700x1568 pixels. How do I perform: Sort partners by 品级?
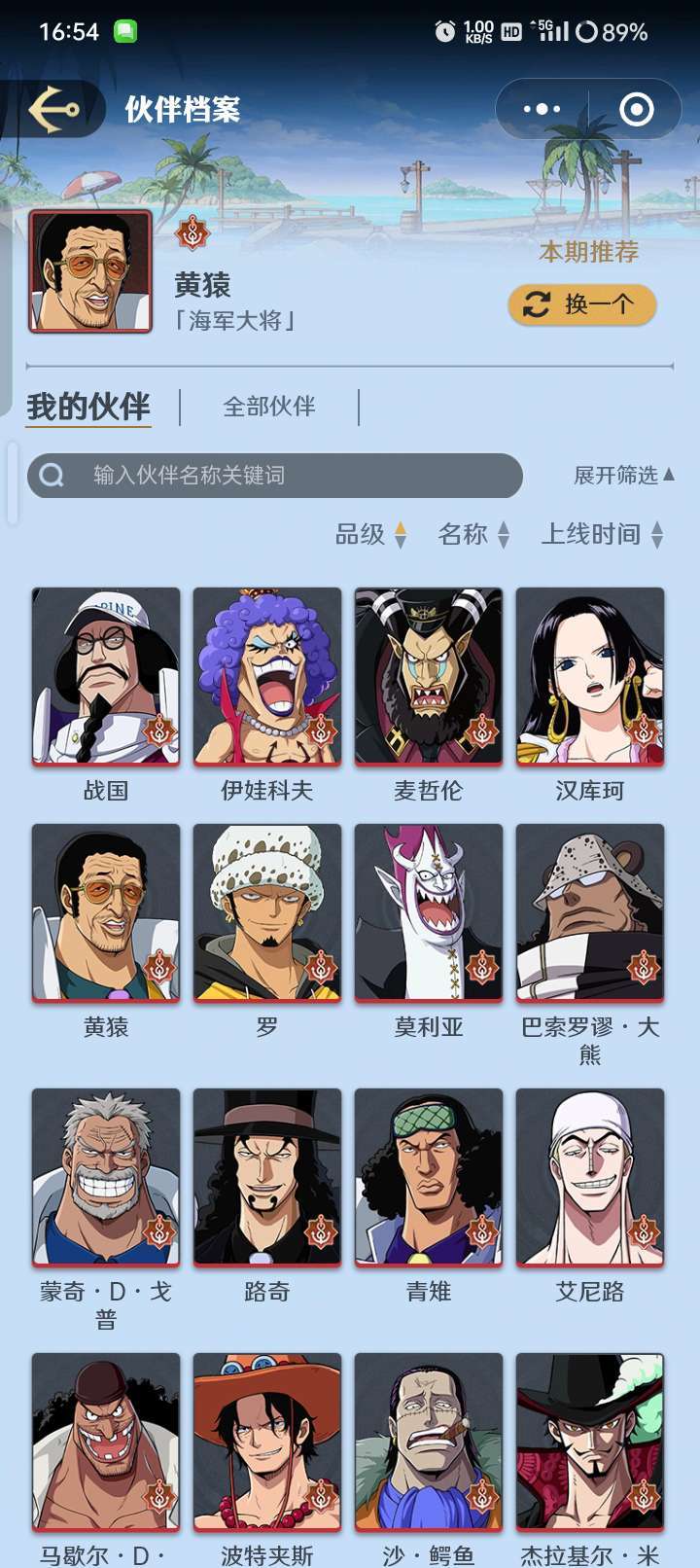coord(370,534)
